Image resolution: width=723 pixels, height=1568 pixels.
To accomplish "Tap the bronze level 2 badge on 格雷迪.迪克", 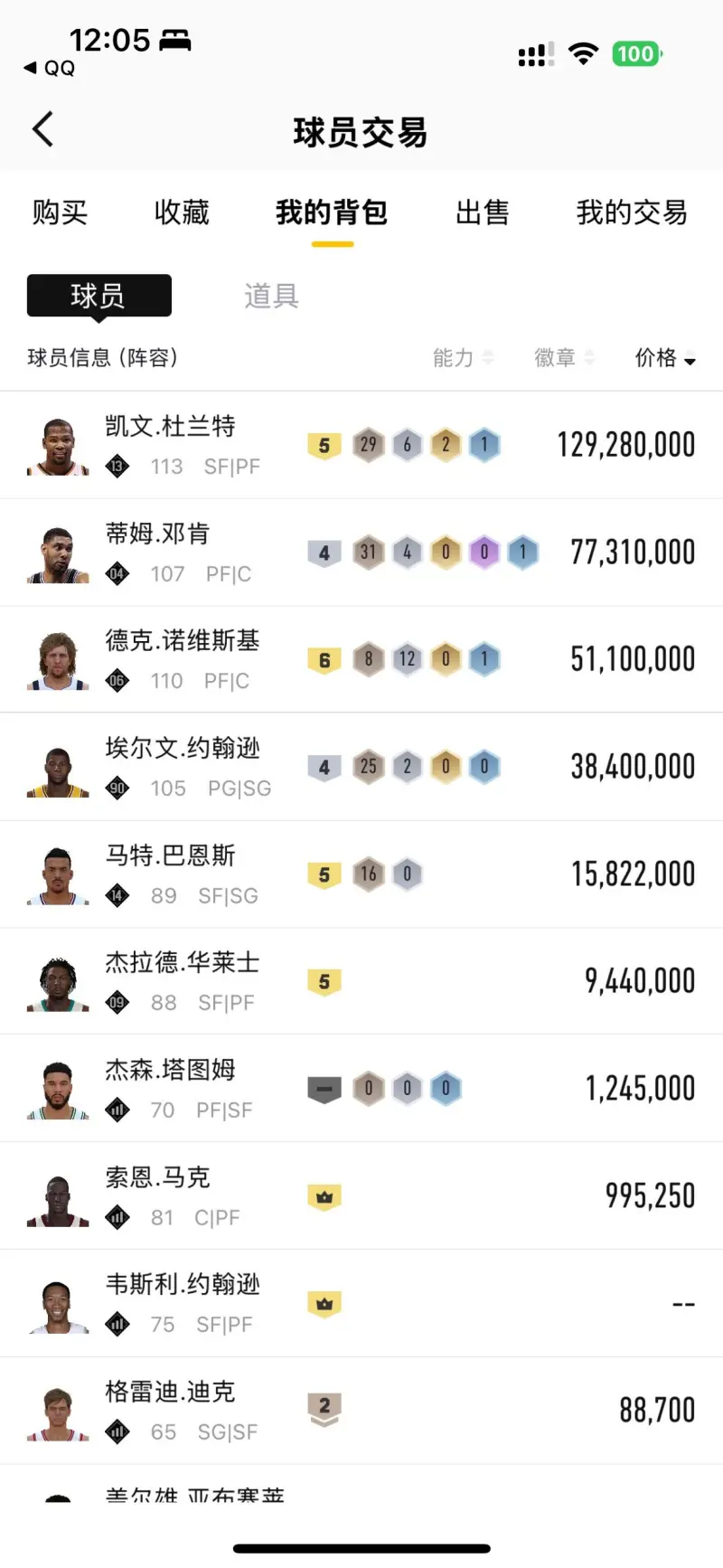I will 323,1410.
